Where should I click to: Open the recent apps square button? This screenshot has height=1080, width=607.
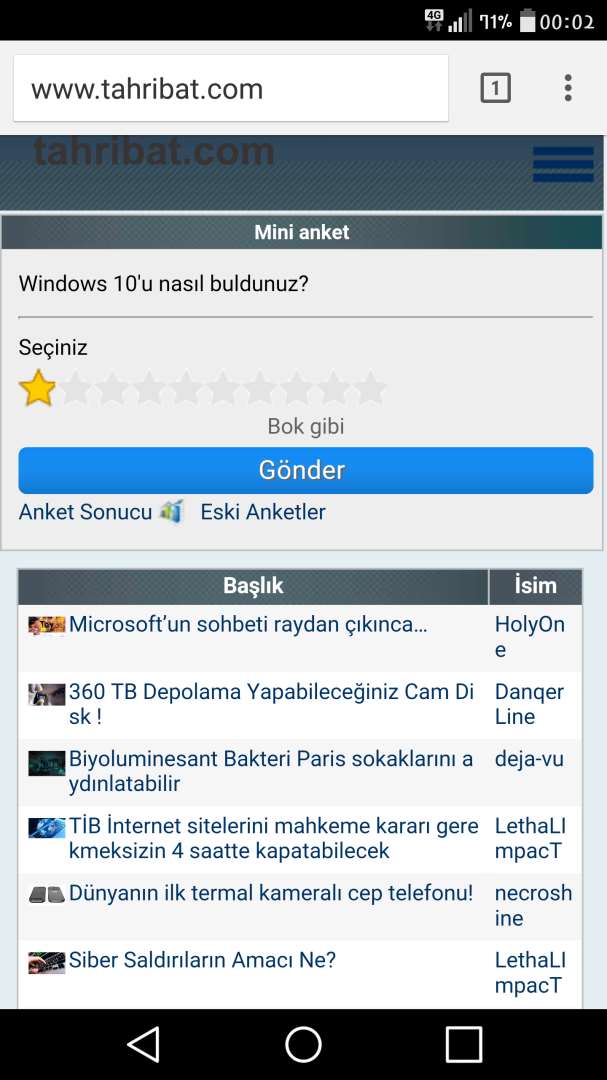pyautogui.click(x=463, y=1044)
